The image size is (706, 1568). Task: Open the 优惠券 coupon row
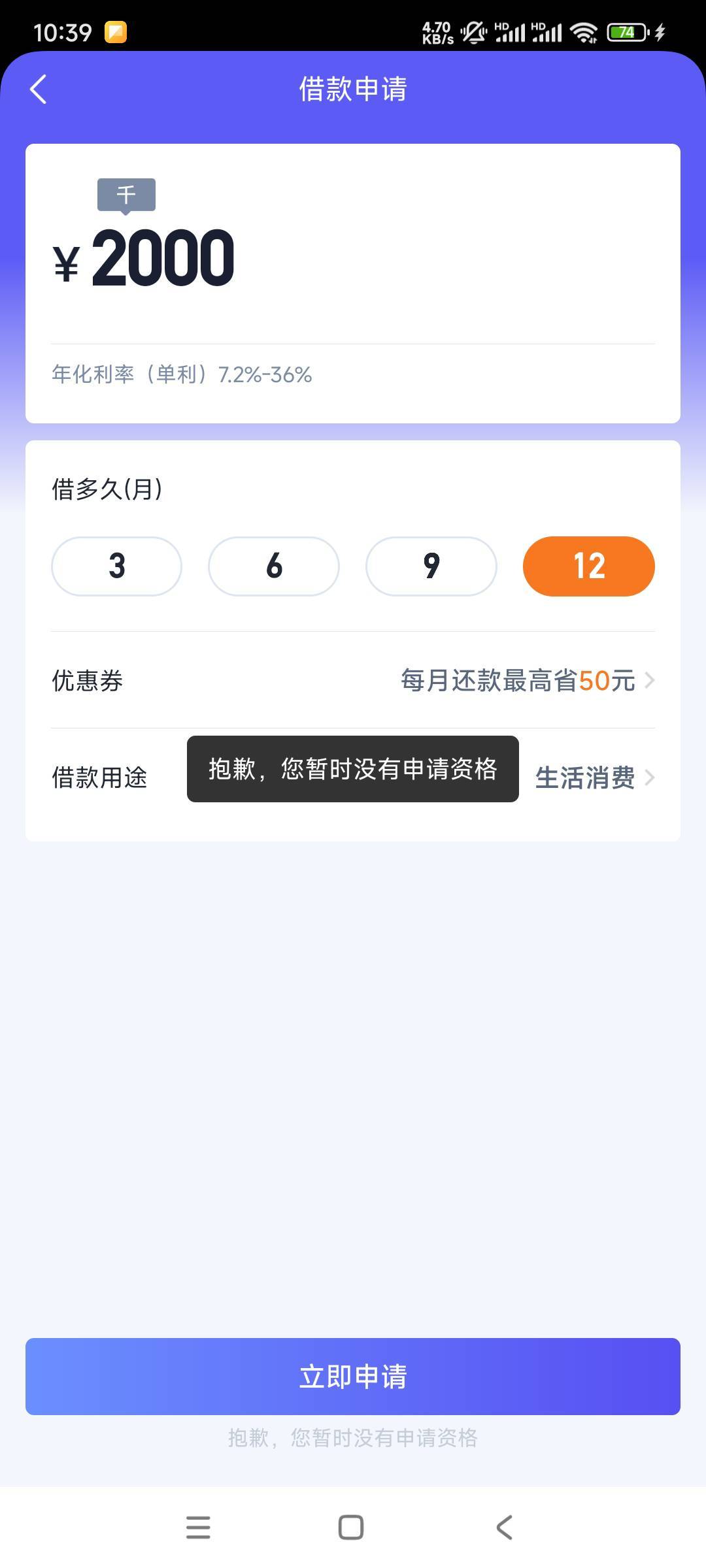[x=353, y=680]
